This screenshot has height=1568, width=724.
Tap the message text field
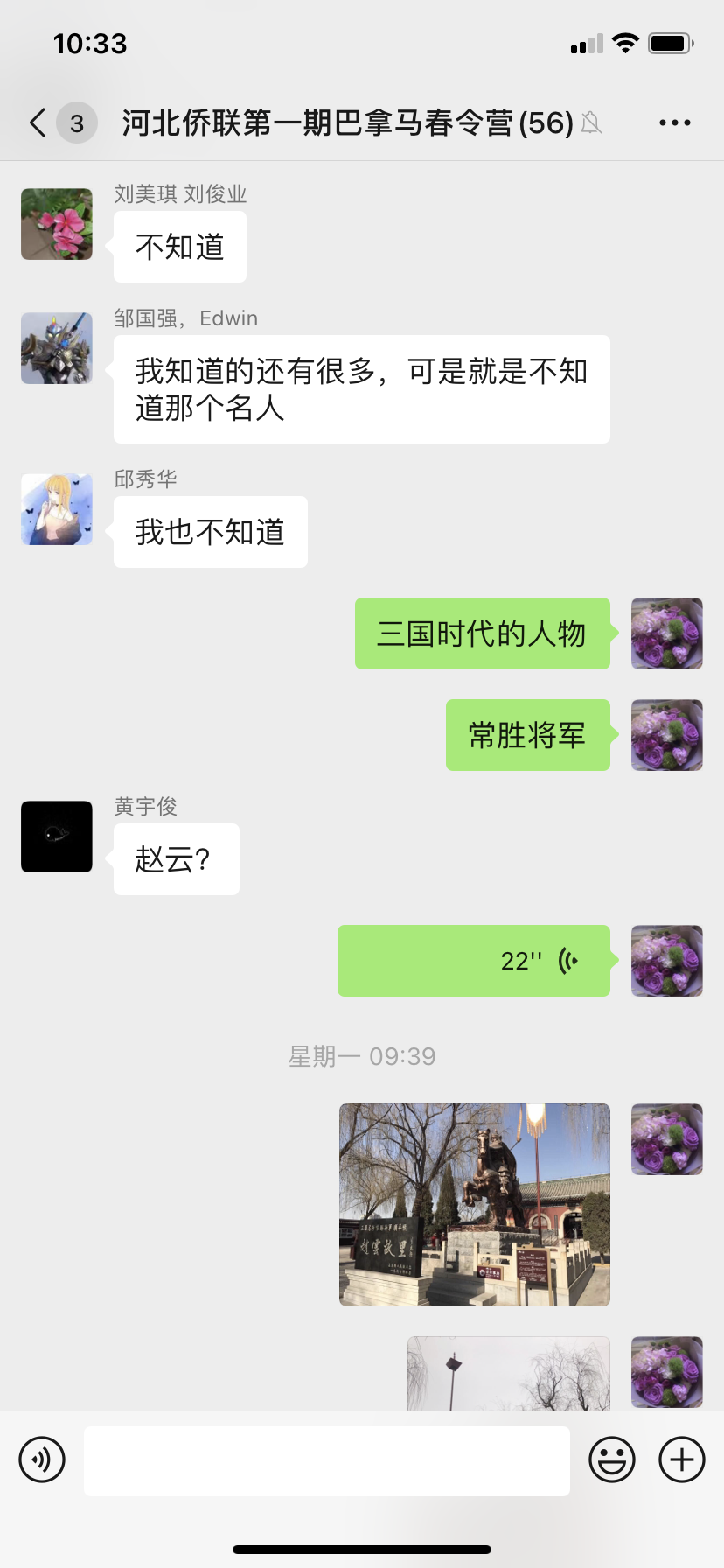(x=327, y=1460)
